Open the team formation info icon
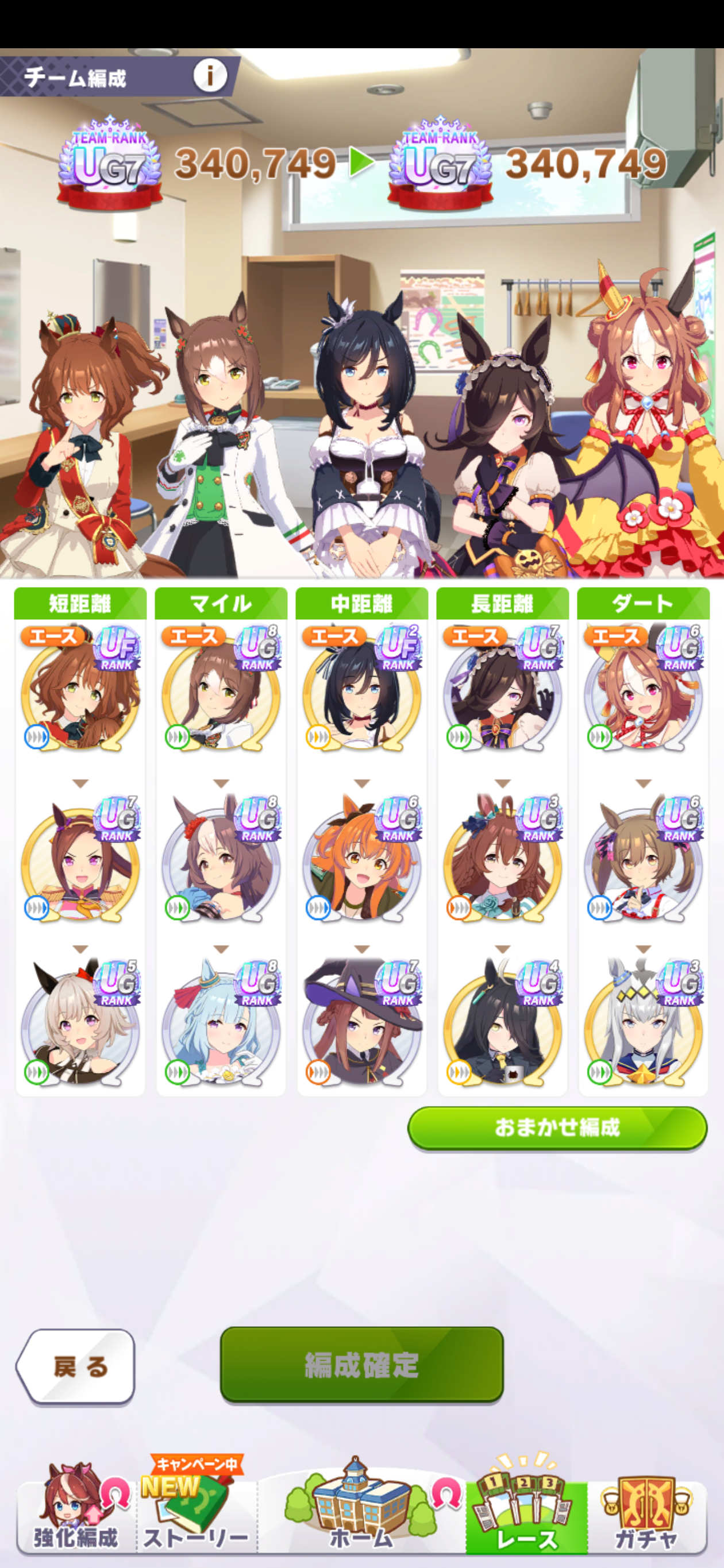 210,76
